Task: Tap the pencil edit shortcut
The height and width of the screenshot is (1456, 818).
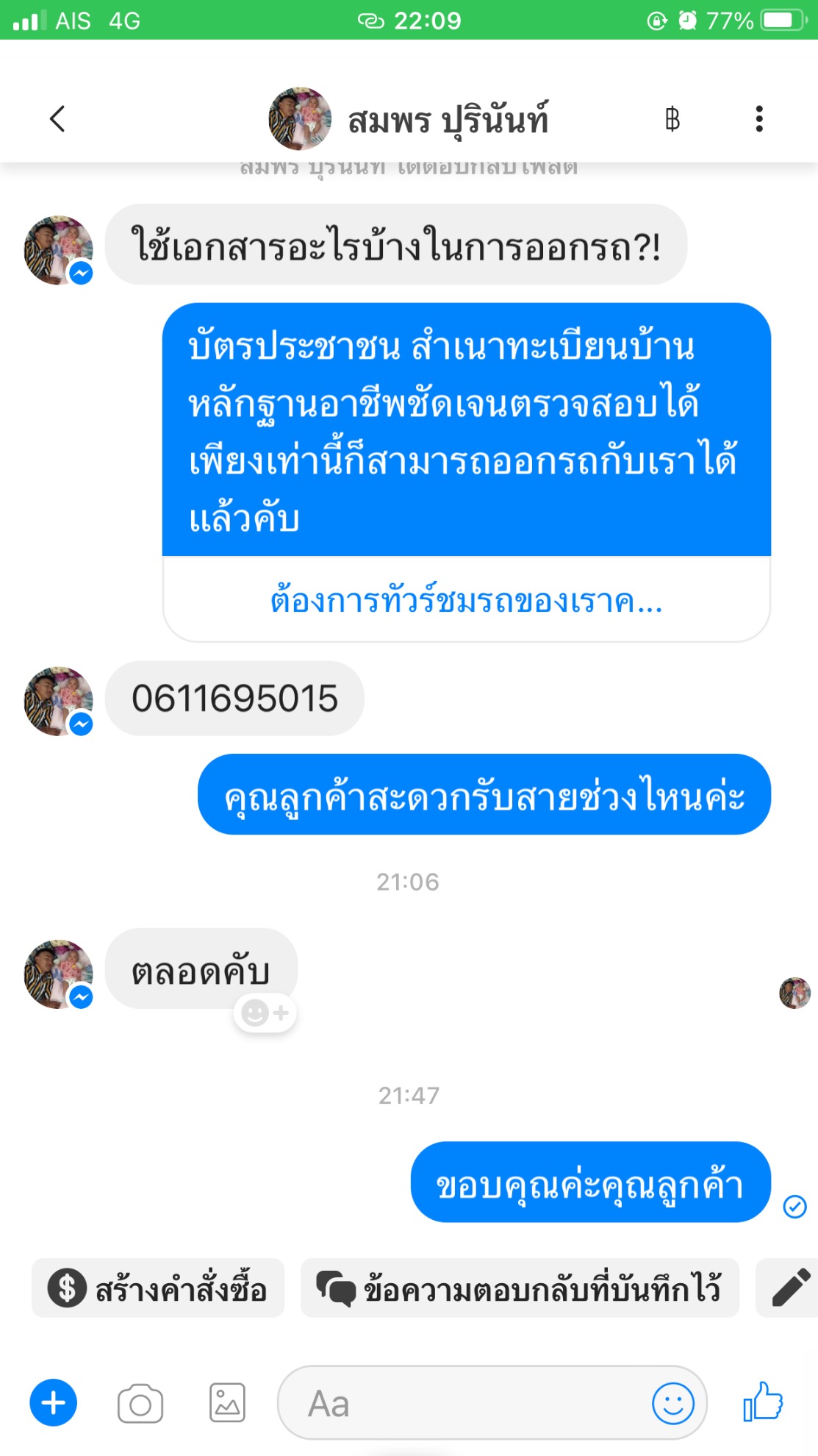Action: (790, 1288)
